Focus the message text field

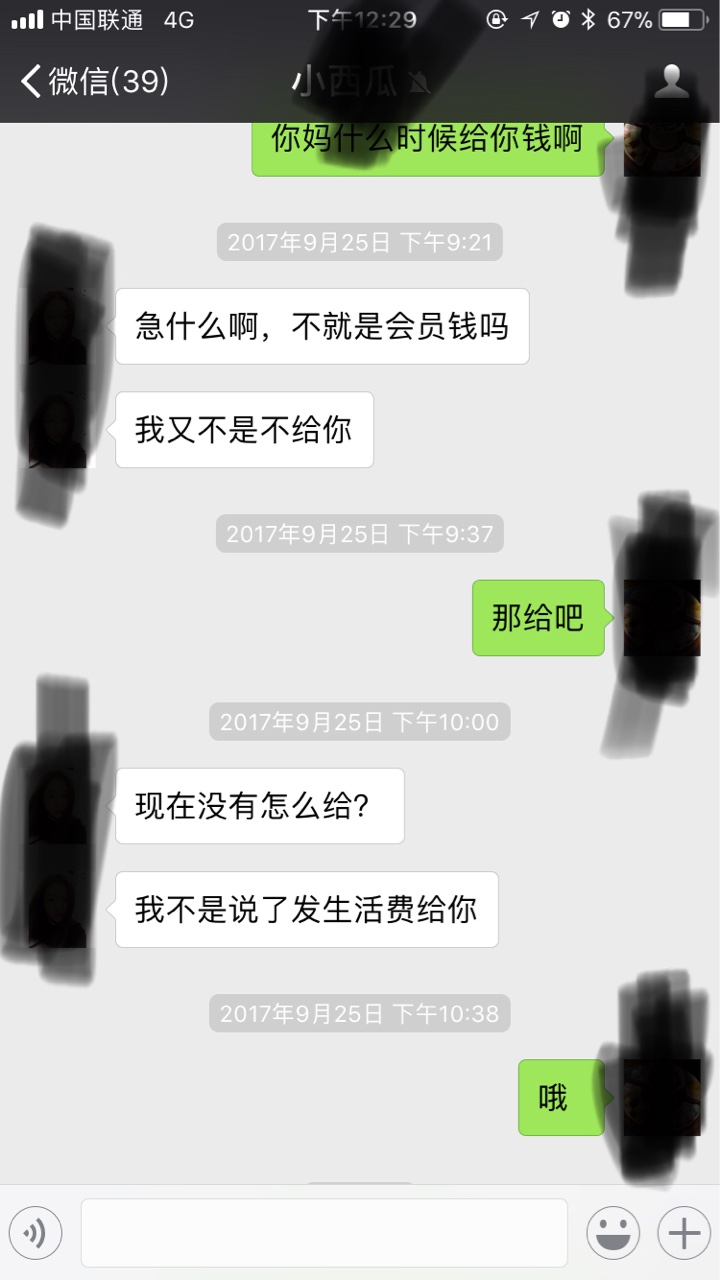324,1233
